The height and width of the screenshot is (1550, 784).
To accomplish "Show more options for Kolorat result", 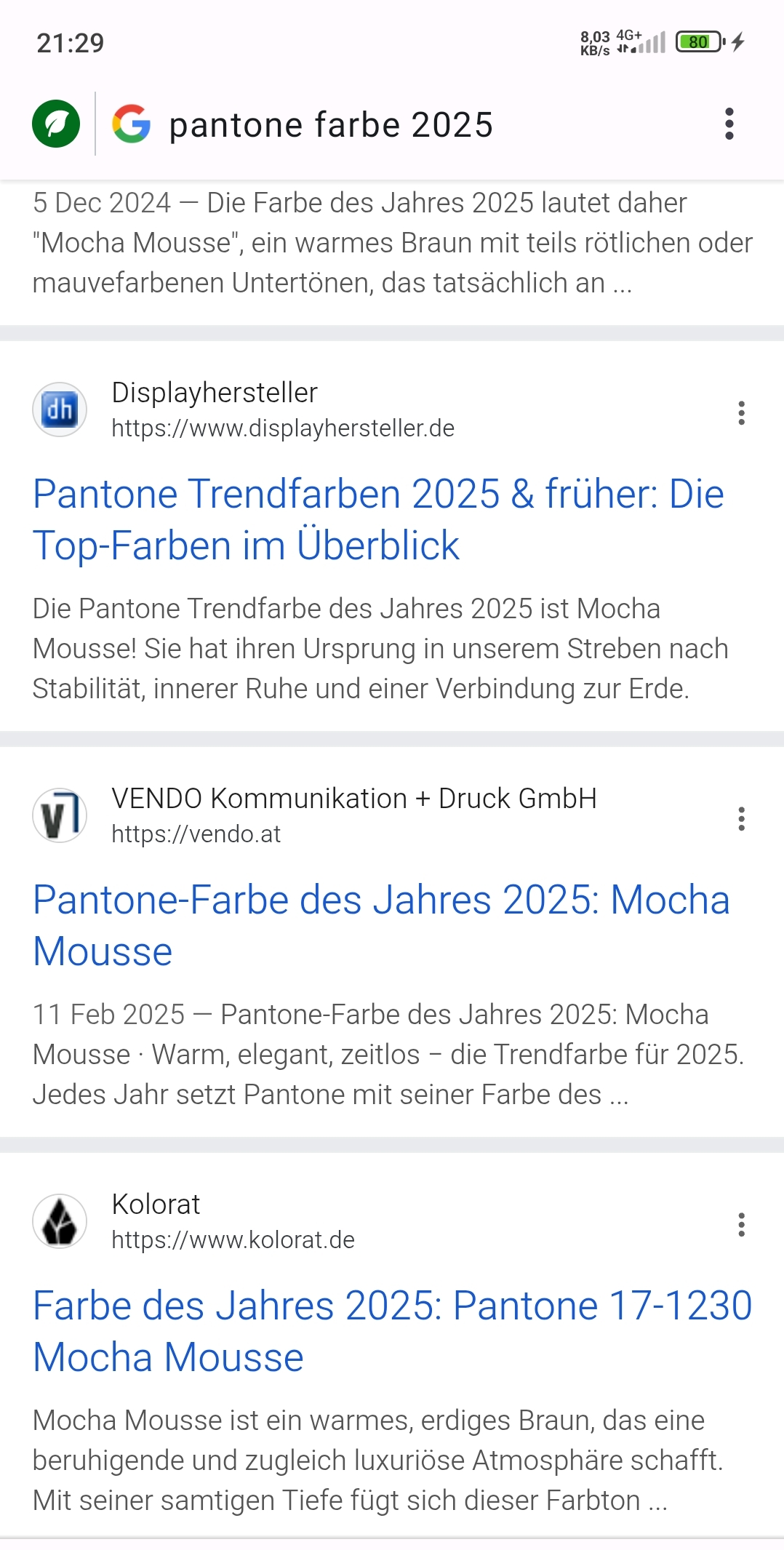I will click(x=741, y=1224).
